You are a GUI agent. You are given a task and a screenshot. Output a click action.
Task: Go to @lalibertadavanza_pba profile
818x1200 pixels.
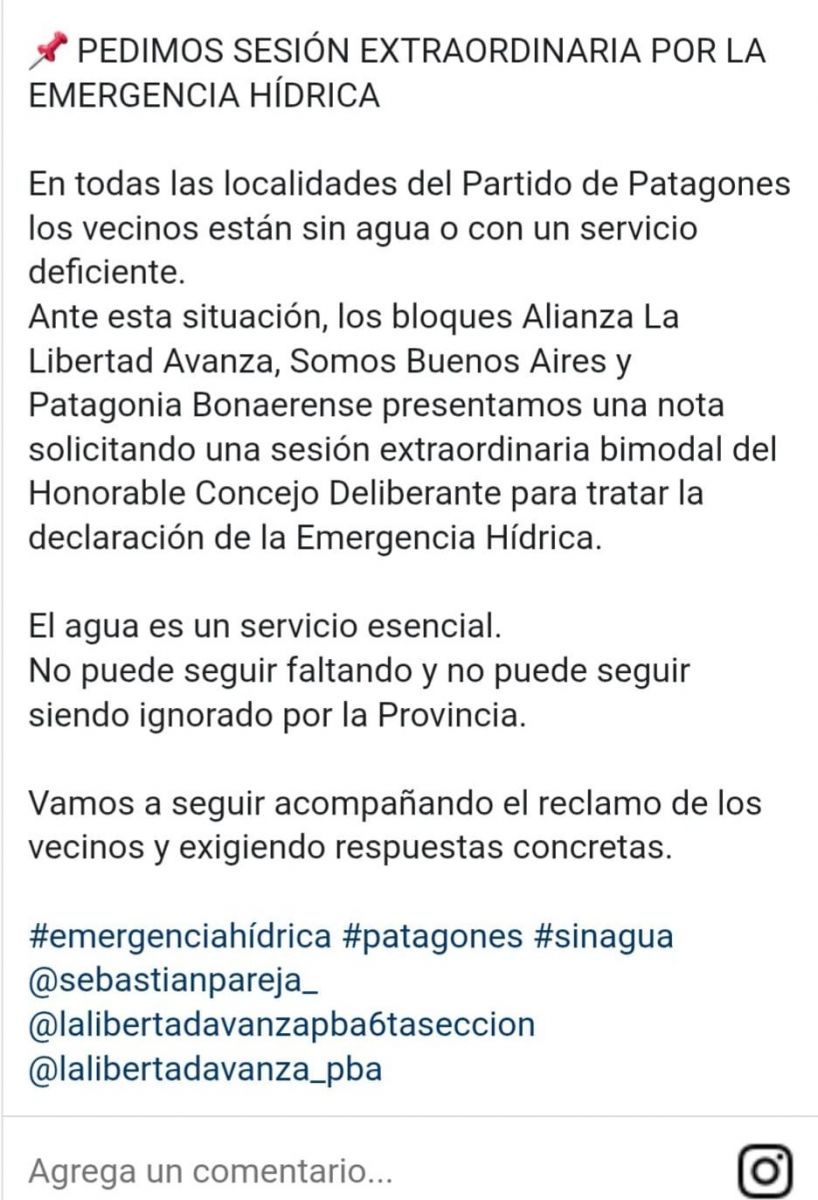[205, 1069]
